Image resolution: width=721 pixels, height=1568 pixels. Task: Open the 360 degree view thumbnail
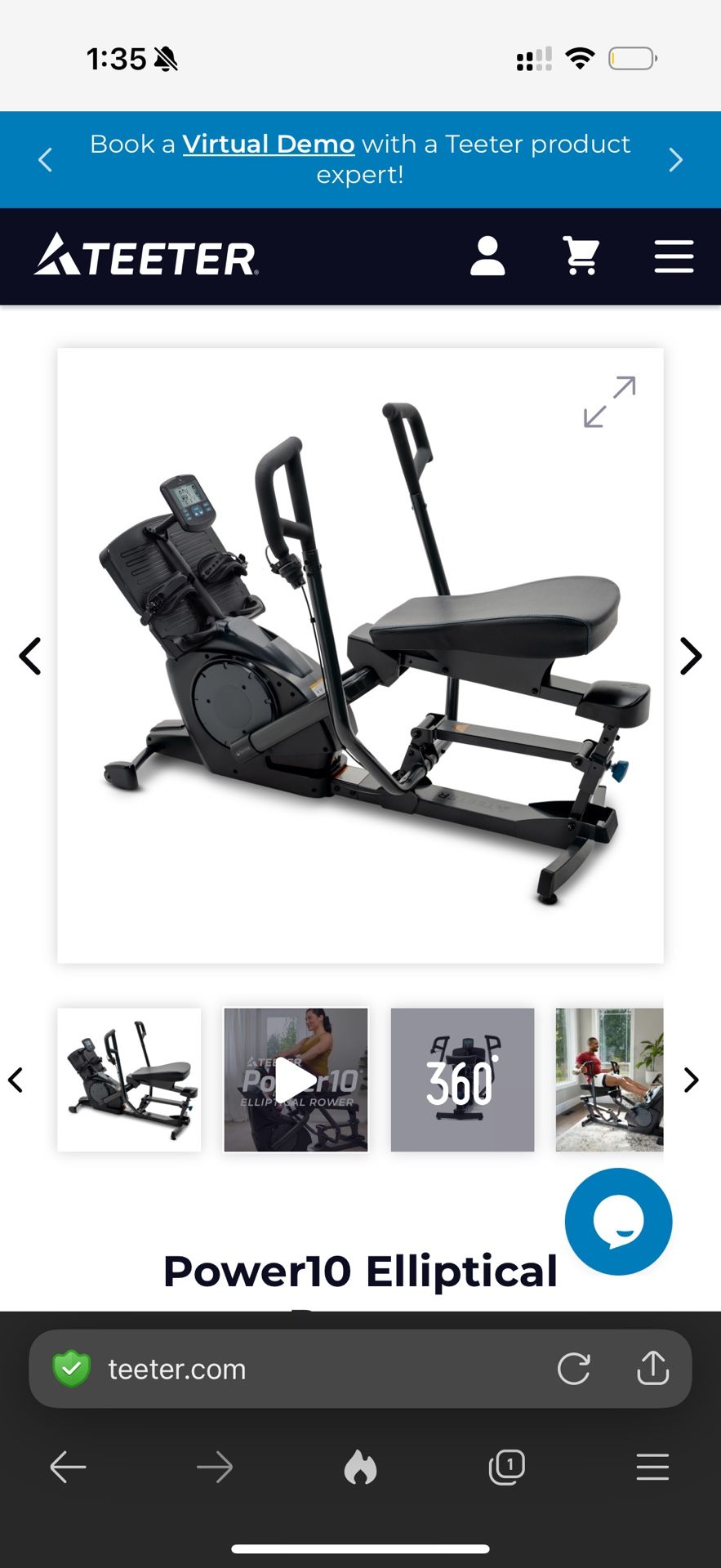point(462,1080)
